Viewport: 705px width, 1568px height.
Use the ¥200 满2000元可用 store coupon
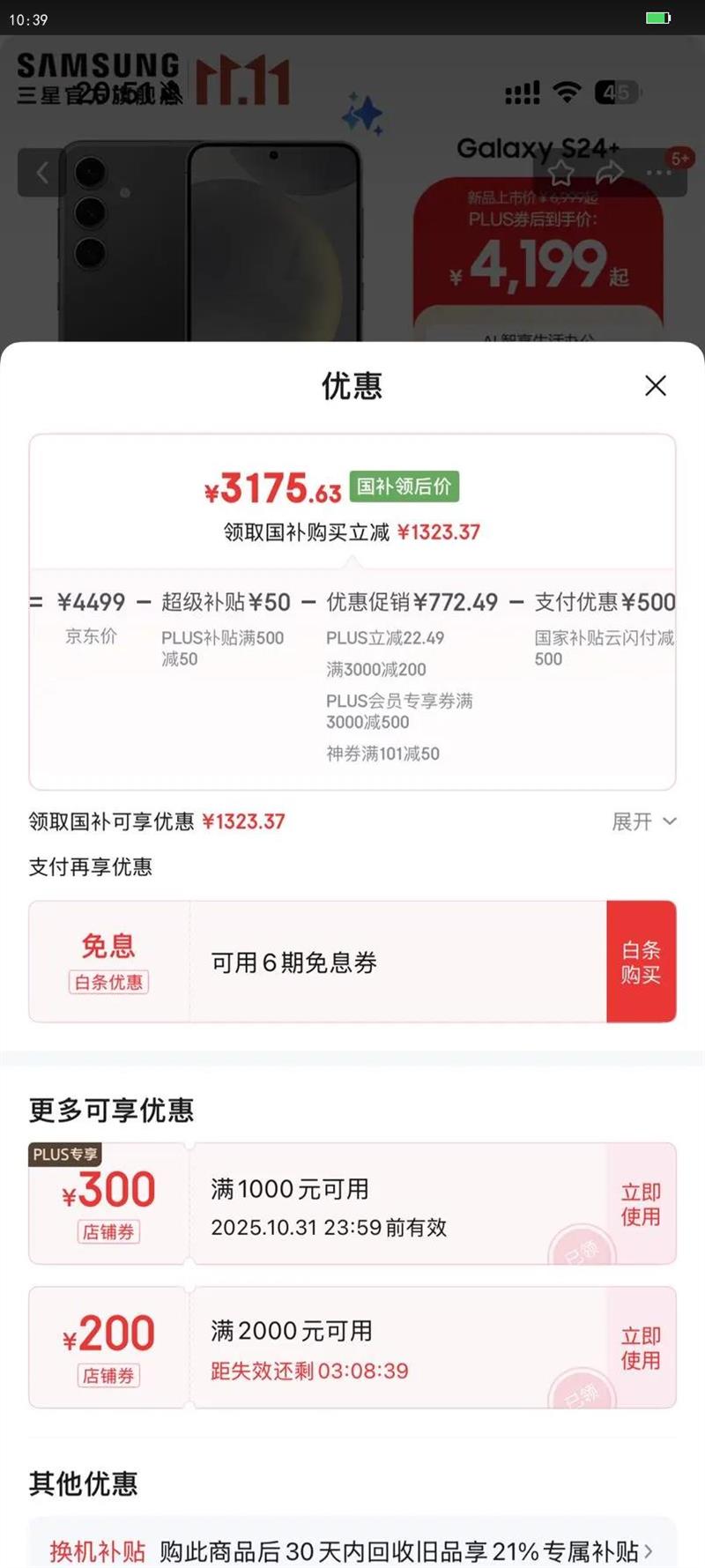click(x=641, y=1348)
